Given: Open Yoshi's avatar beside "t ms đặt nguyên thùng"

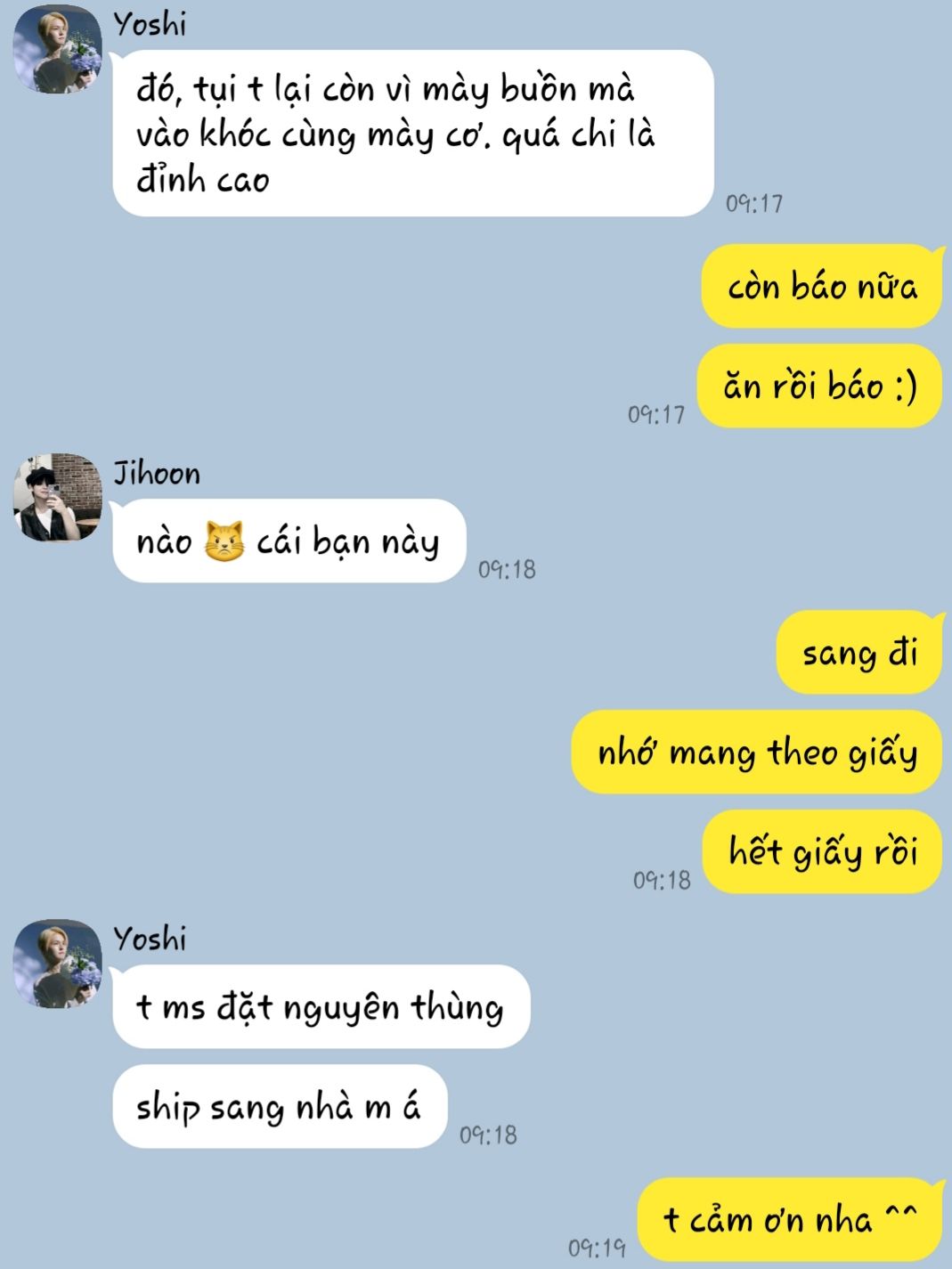Looking at the screenshot, I should pos(57,964).
